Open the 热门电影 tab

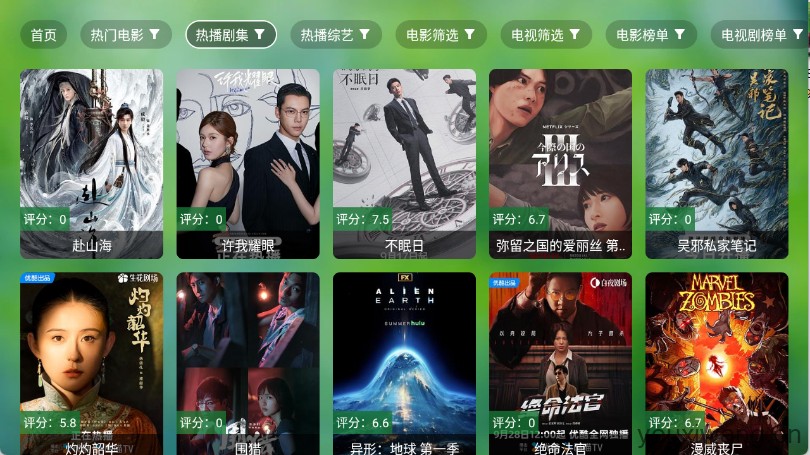[125, 35]
